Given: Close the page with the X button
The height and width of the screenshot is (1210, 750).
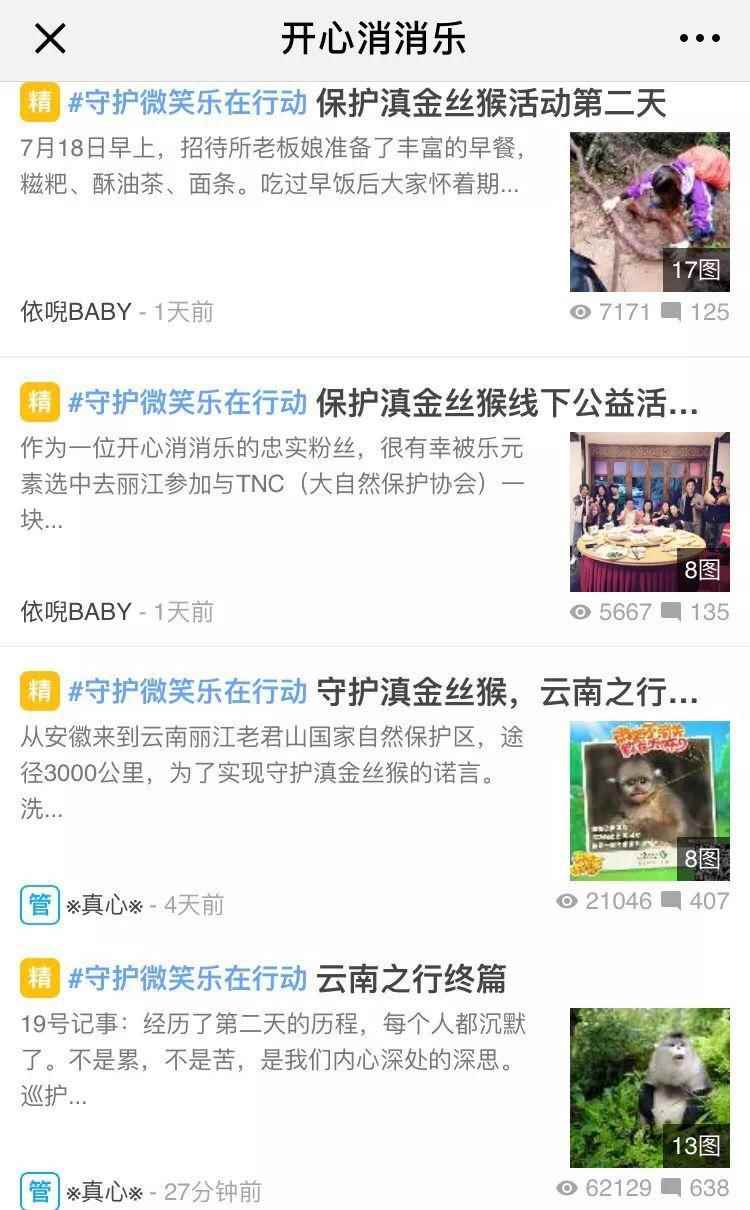Looking at the screenshot, I should (x=50, y=40).
